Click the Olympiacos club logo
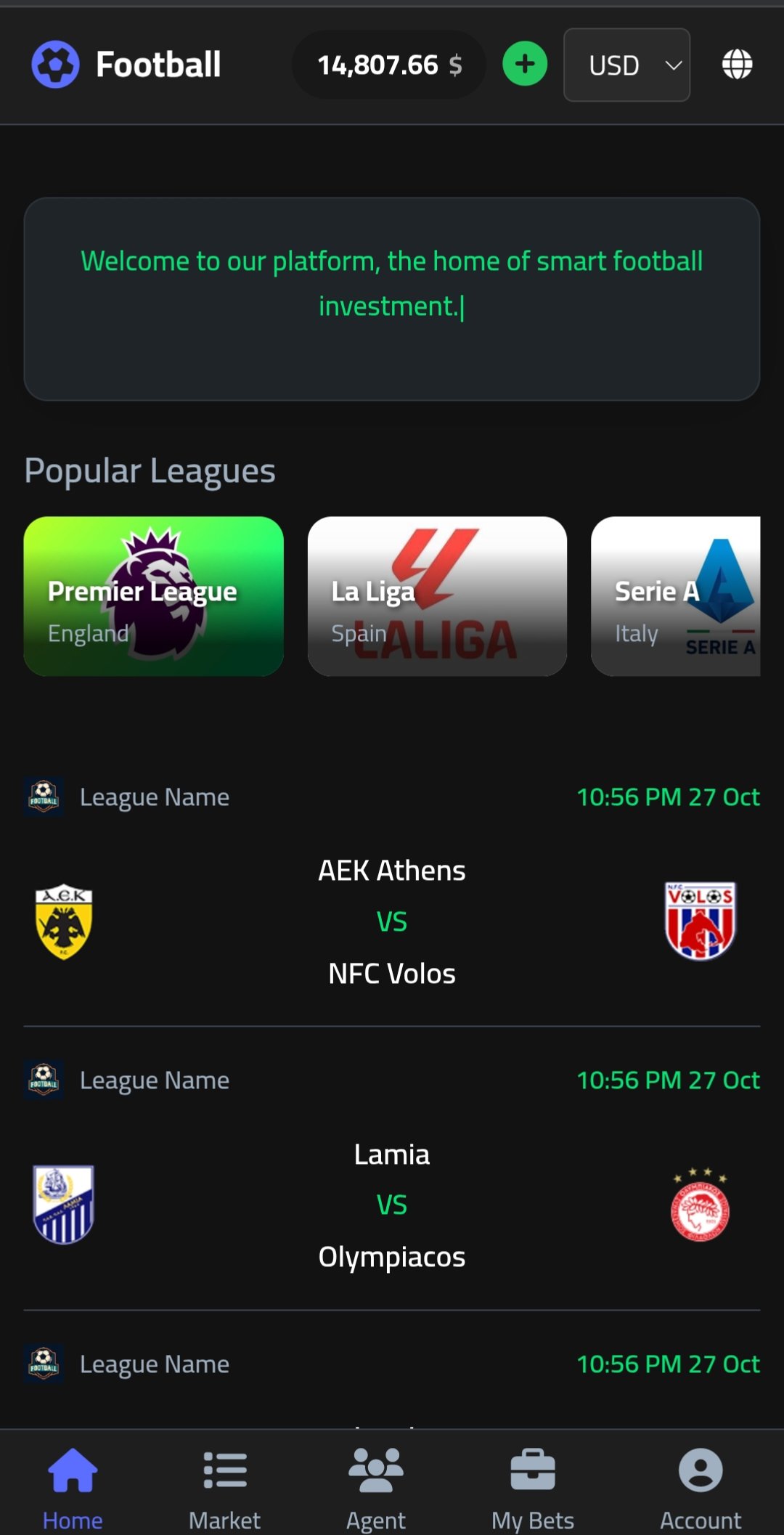Viewport: 784px width, 1535px height. (x=699, y=1204)
